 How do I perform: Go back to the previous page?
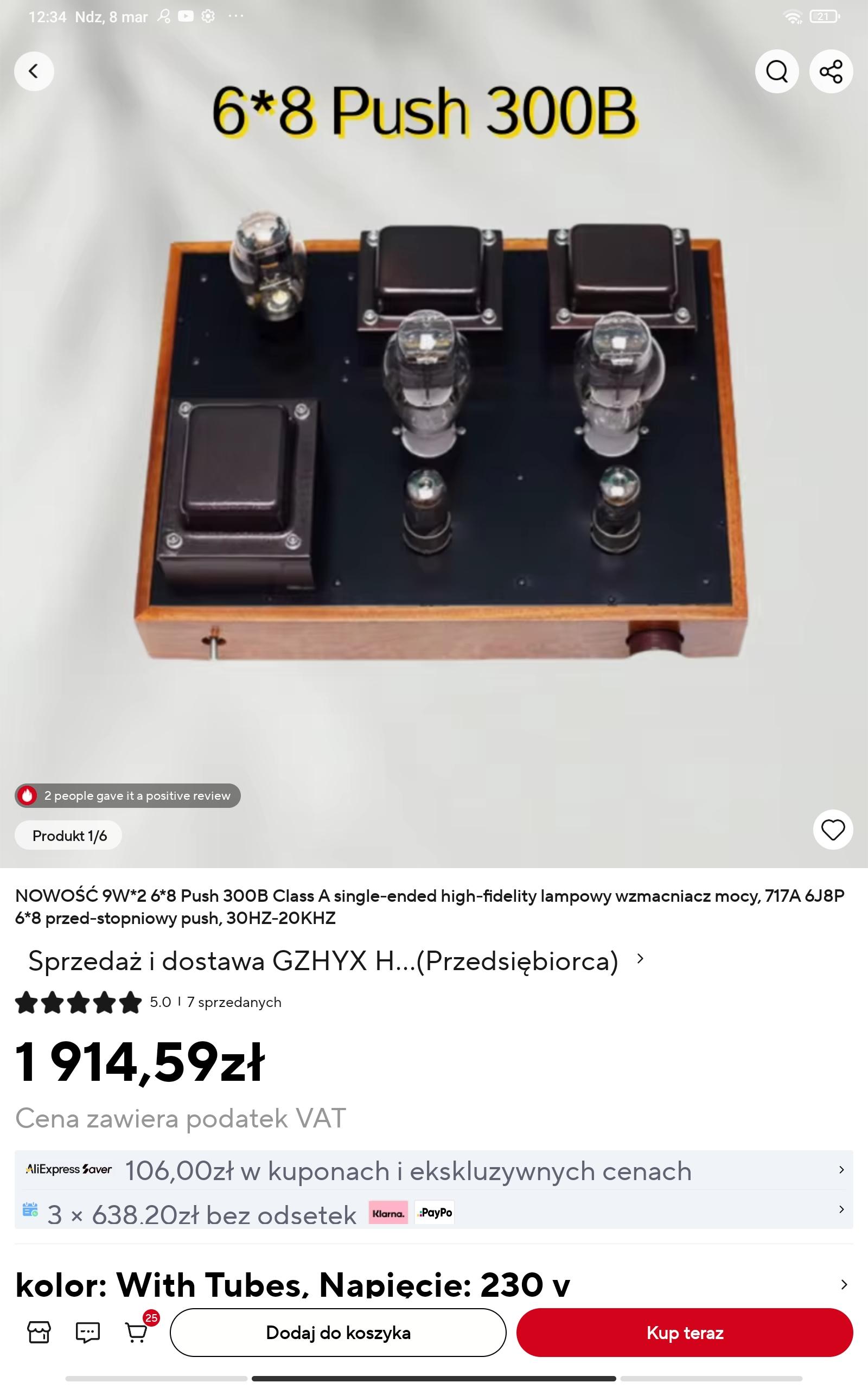pos(34,71)
